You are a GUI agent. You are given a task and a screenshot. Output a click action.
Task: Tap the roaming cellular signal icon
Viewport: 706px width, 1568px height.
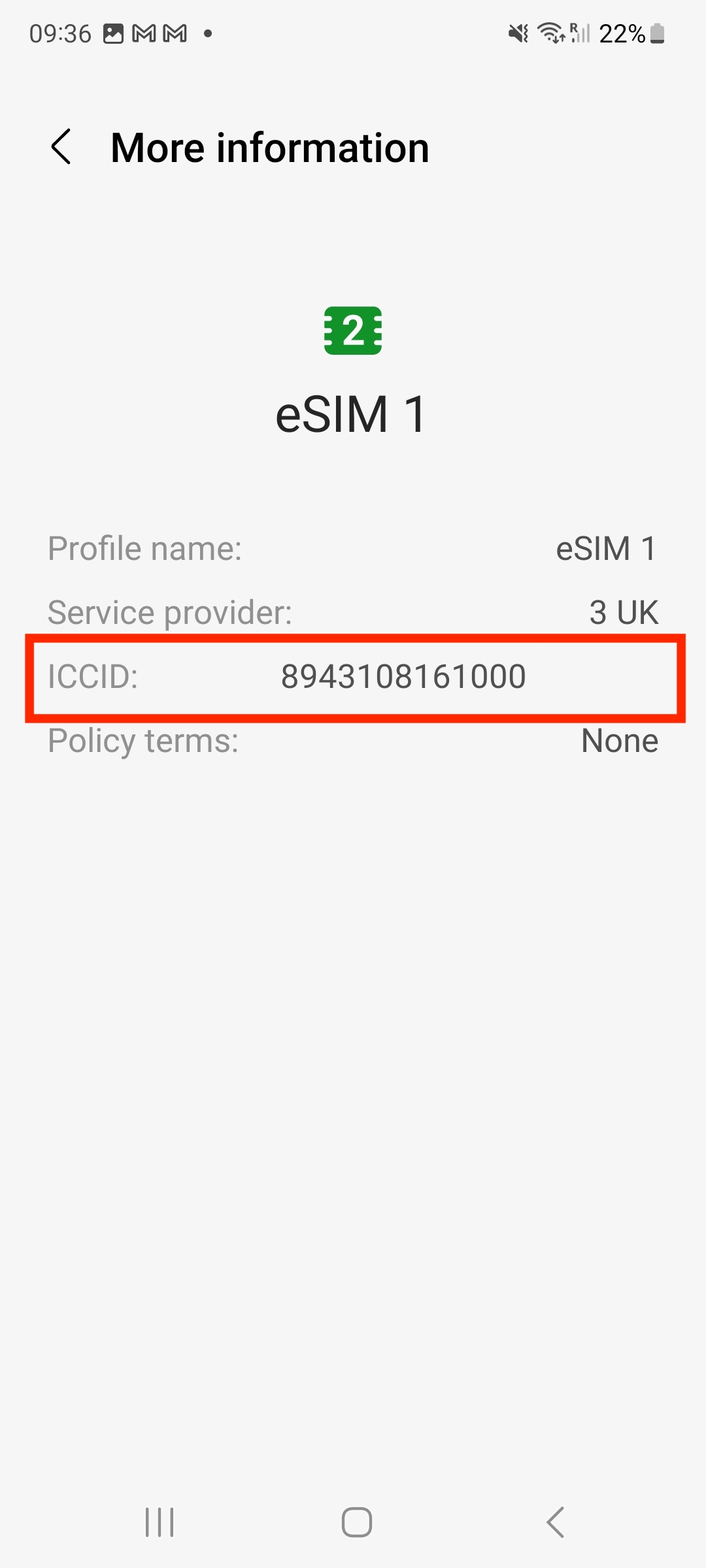(579, 33)
